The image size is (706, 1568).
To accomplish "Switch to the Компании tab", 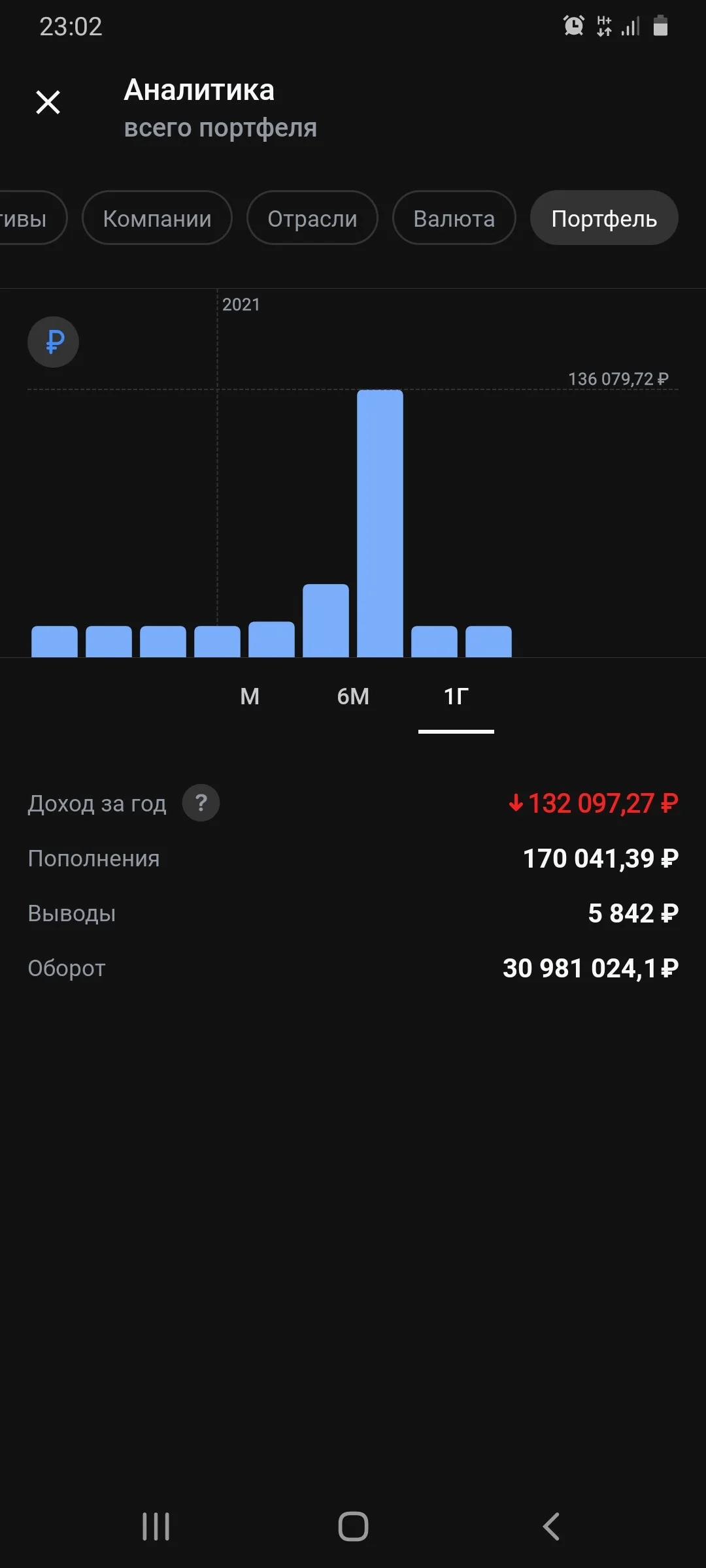I will pyautogui.click(x=157, y=218).
